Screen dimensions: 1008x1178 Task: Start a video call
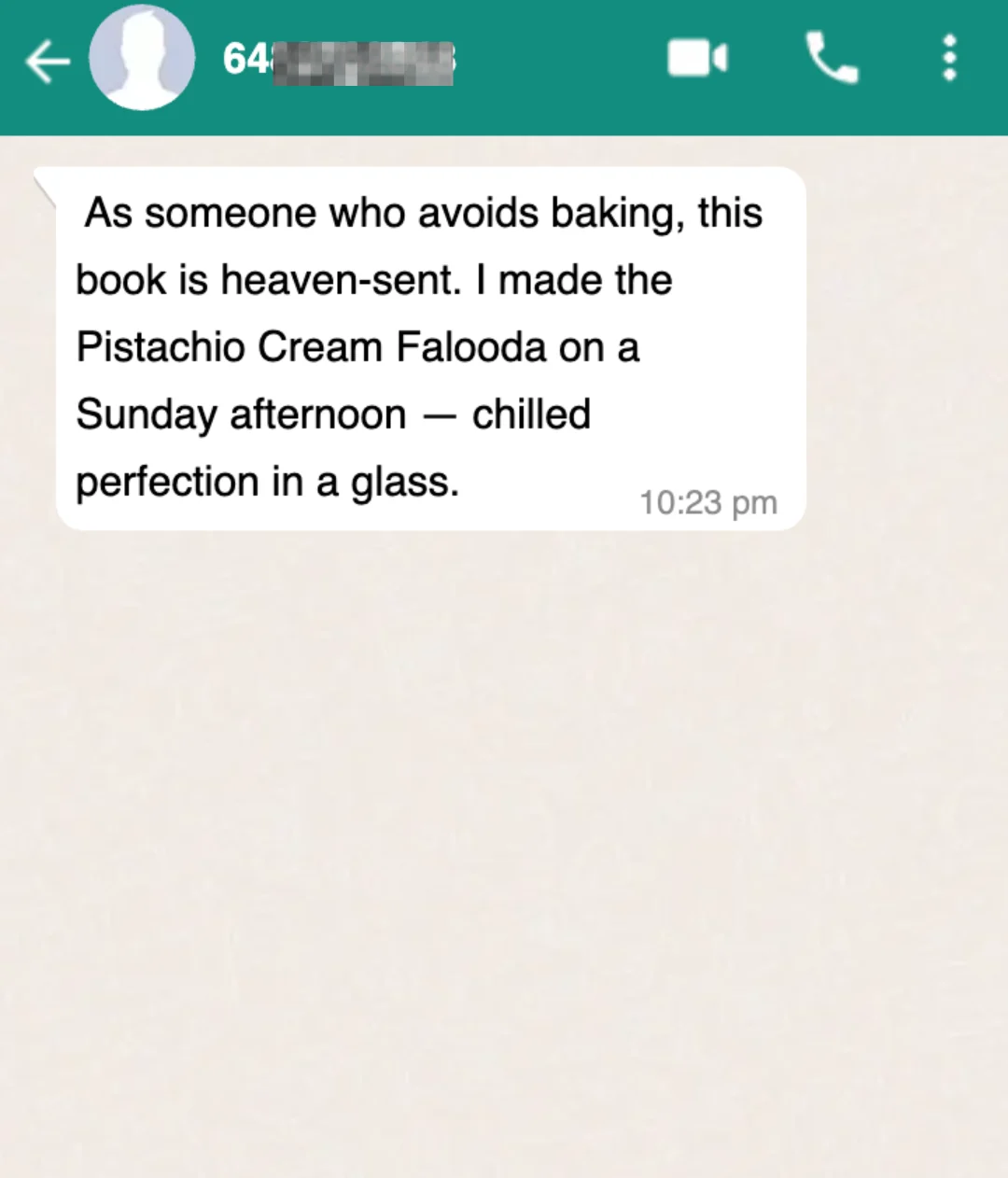[697, 60]
